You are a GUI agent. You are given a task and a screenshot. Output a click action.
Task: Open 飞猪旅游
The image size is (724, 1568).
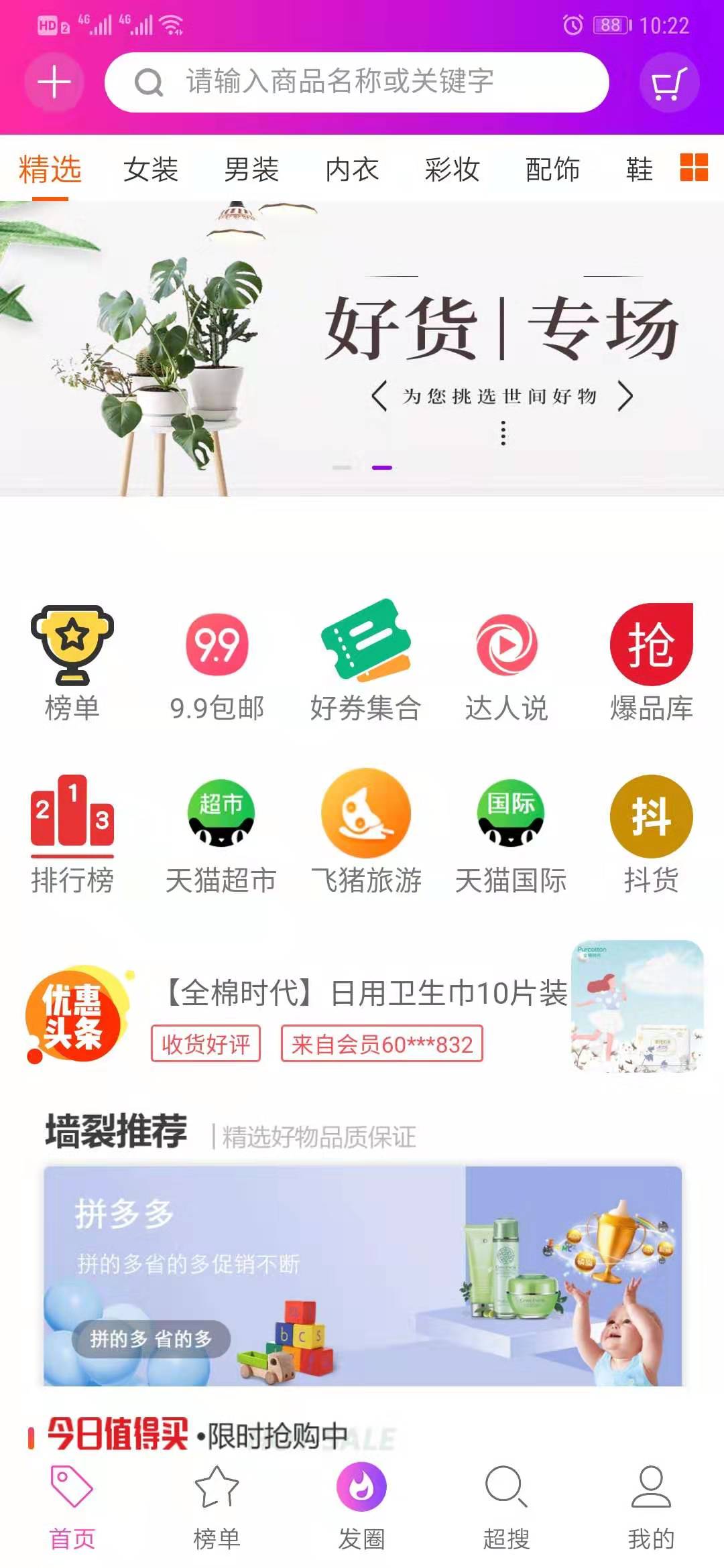(366, 834)
